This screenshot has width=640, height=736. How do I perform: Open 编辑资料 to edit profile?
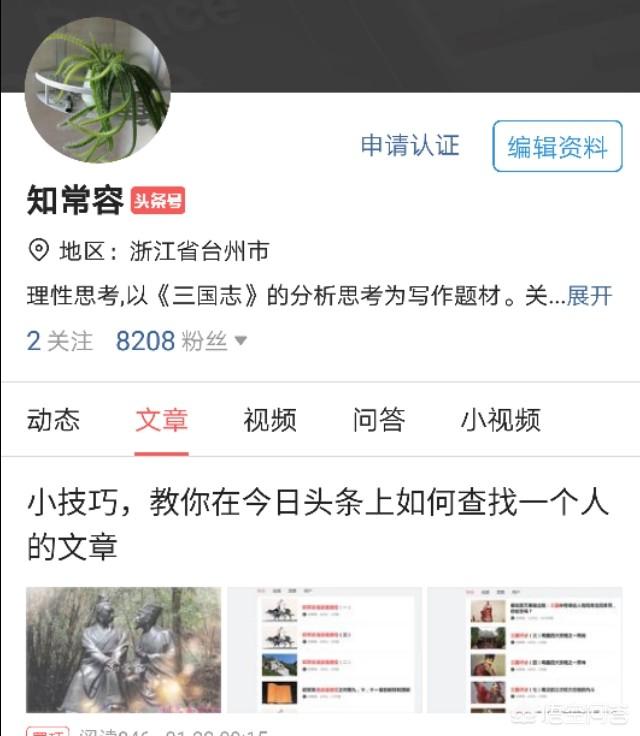click(557, 147)
